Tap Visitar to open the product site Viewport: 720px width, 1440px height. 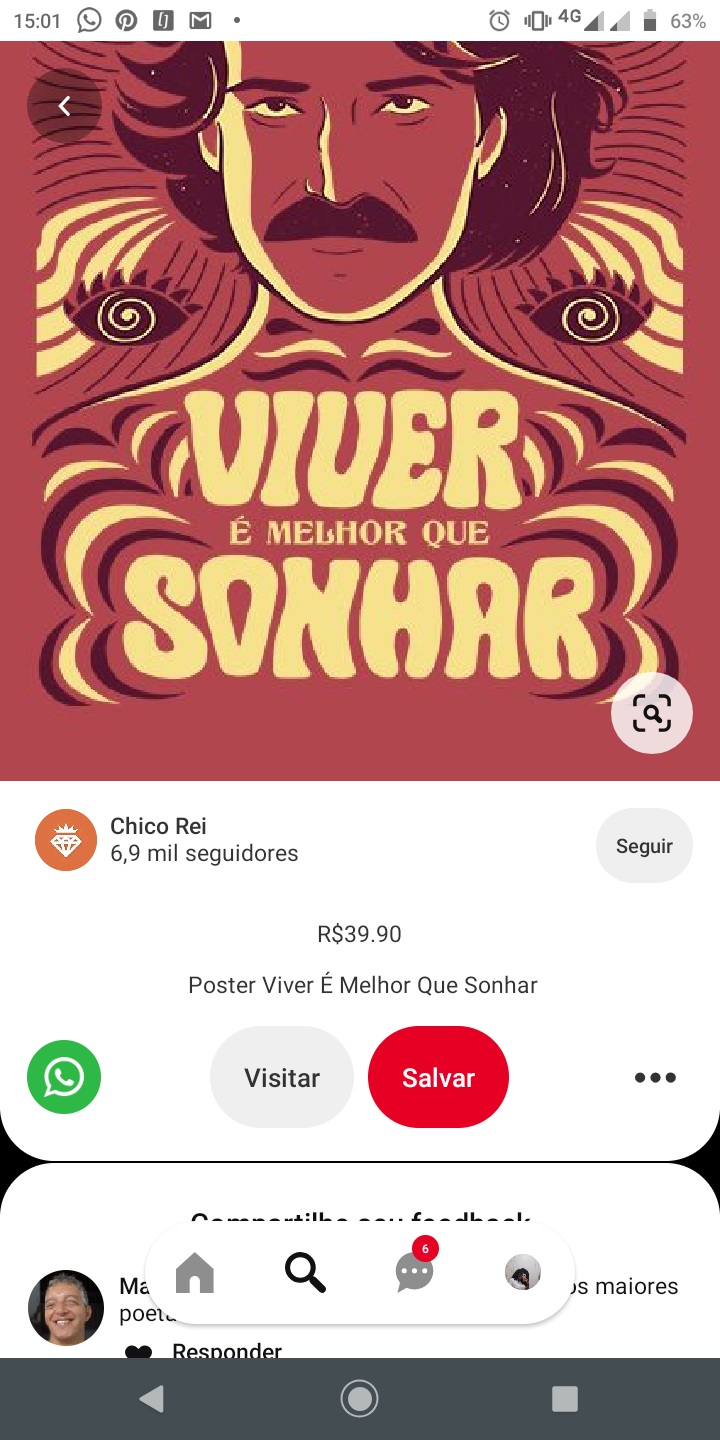click(x=282, y=1077)
